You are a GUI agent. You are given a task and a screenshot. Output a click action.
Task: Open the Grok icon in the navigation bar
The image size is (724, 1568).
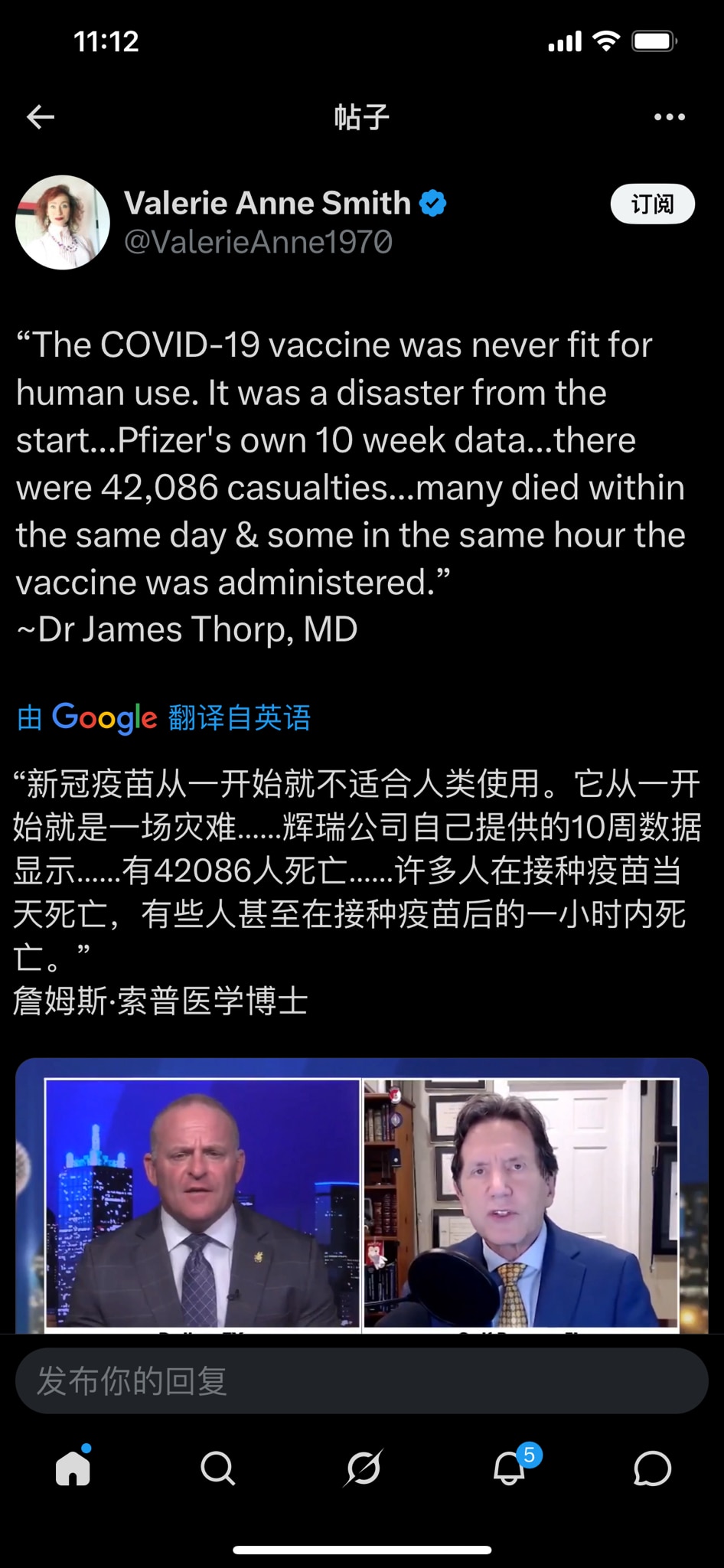[x=362, y=1468]
